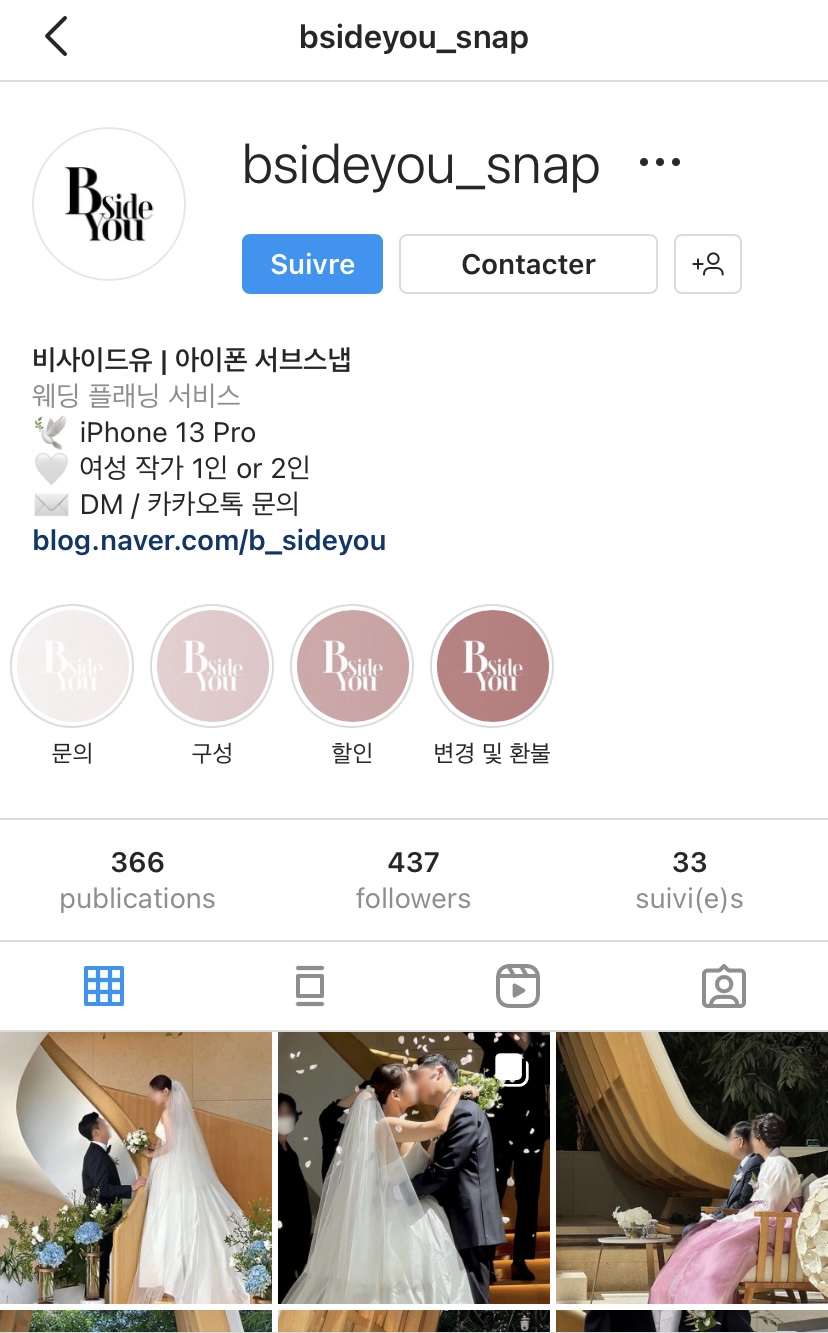Open the 문의 story highlight

pos(72,666)
